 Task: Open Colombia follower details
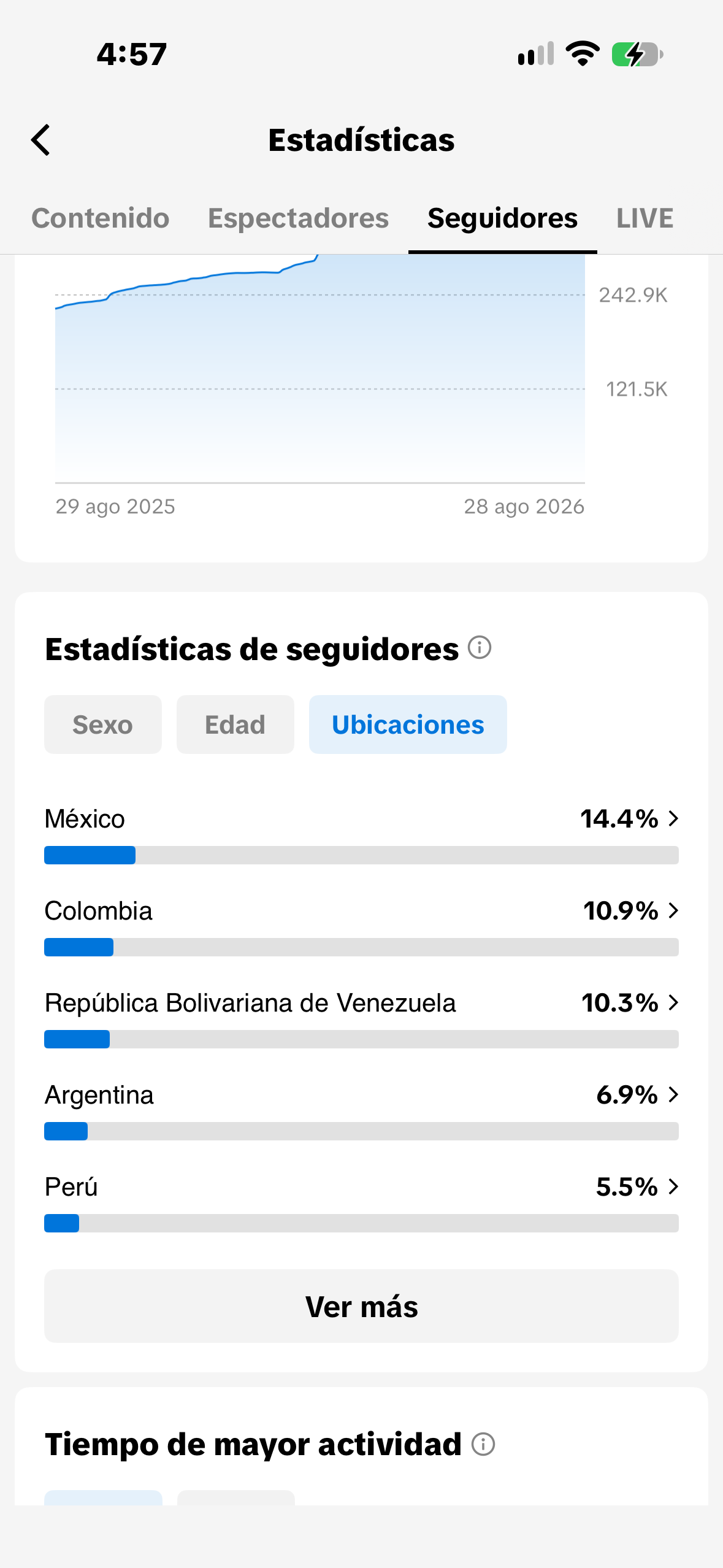click(x=361, y=925)
